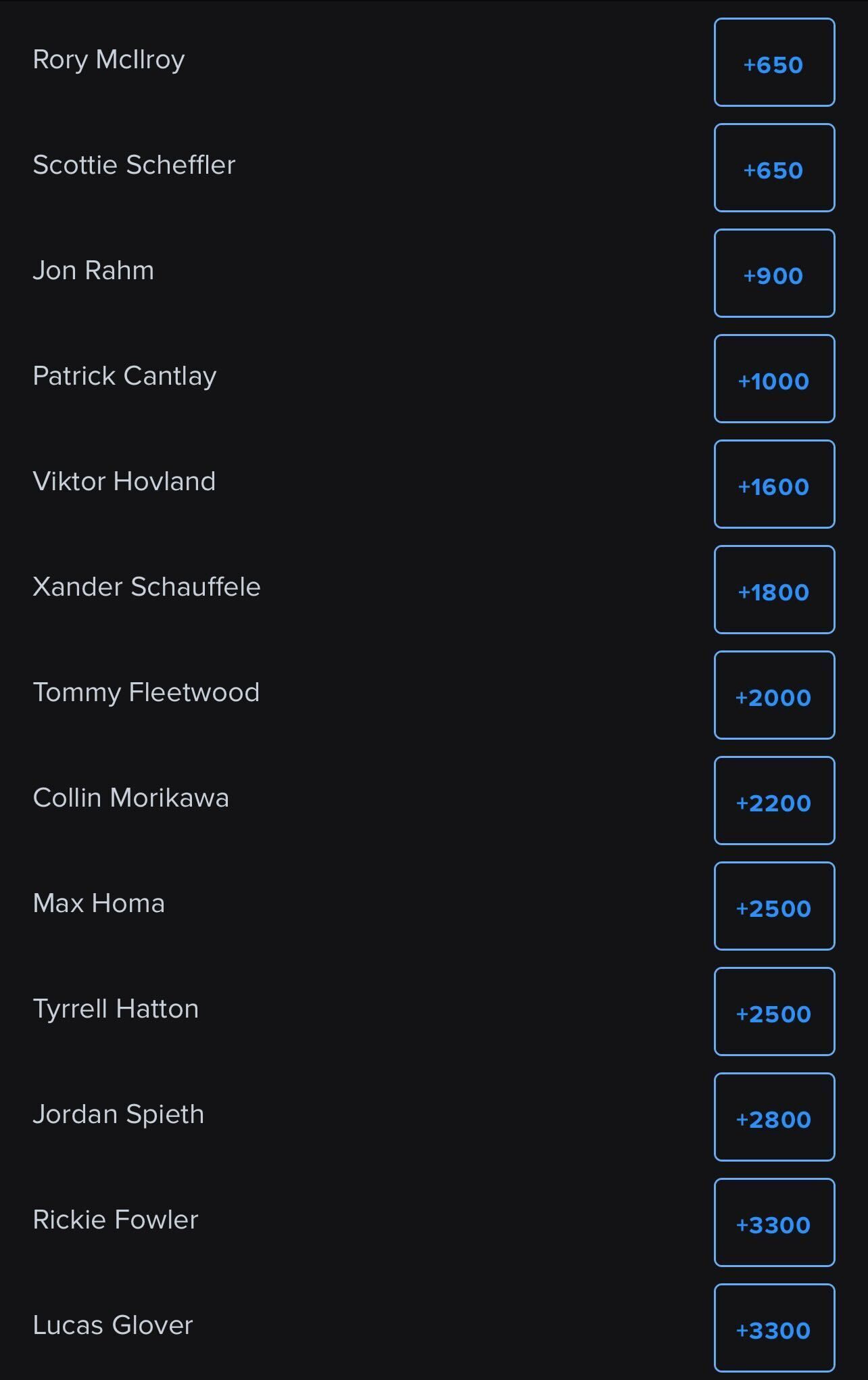868x1380 pixels.
Task: Add Max Homa's +2500 odds
Action: point(774,907)
